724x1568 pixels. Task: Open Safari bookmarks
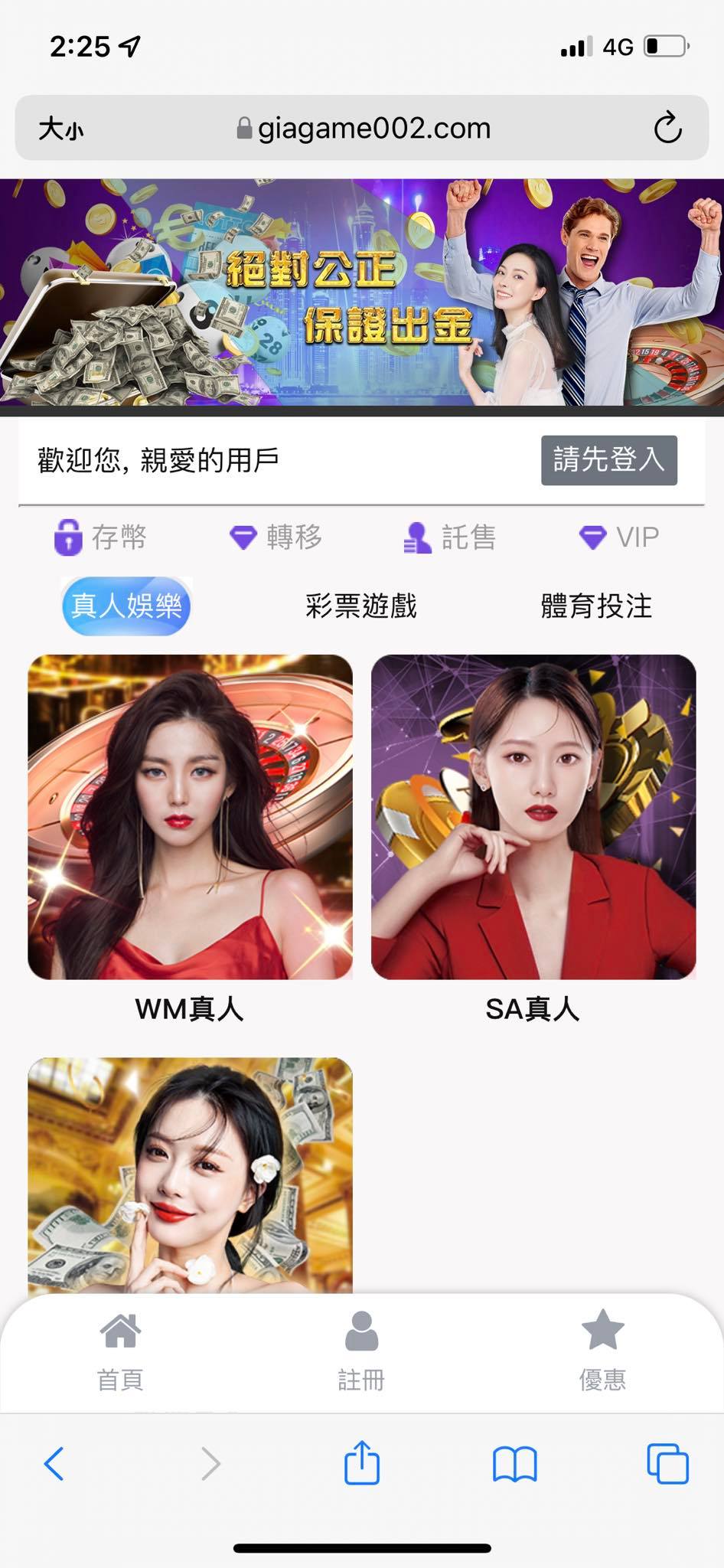point(515,1464)
